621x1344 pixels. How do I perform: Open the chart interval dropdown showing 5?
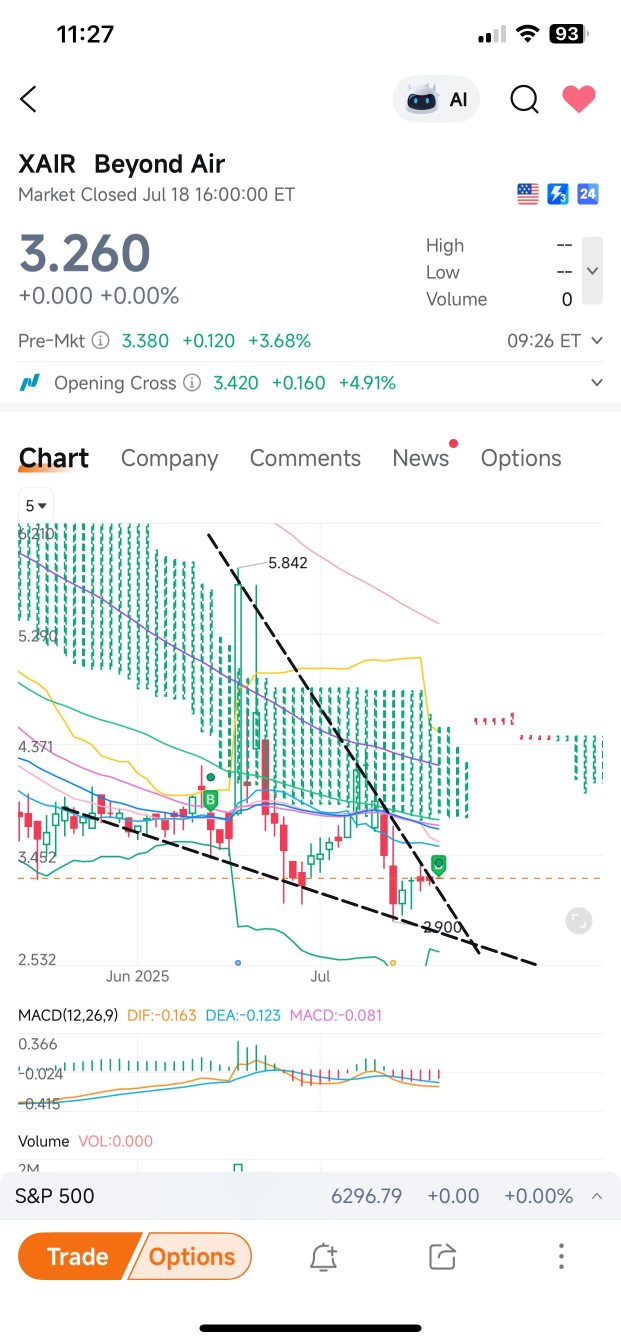coord(36,505)
